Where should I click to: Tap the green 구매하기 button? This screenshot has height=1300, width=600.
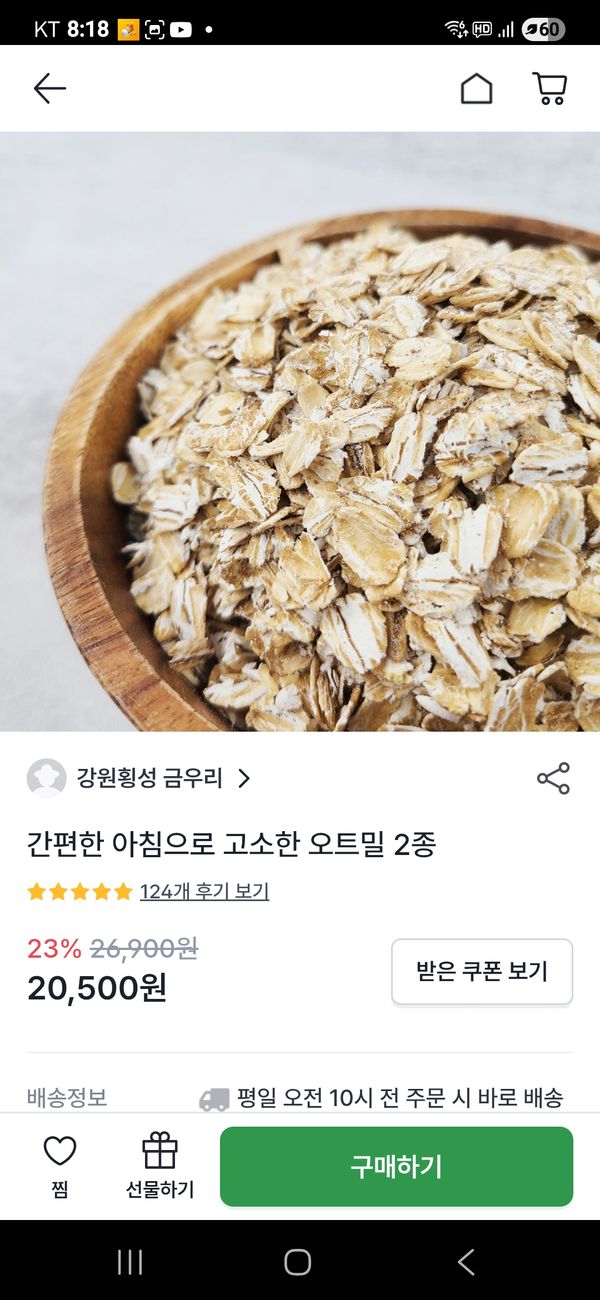396,1166
